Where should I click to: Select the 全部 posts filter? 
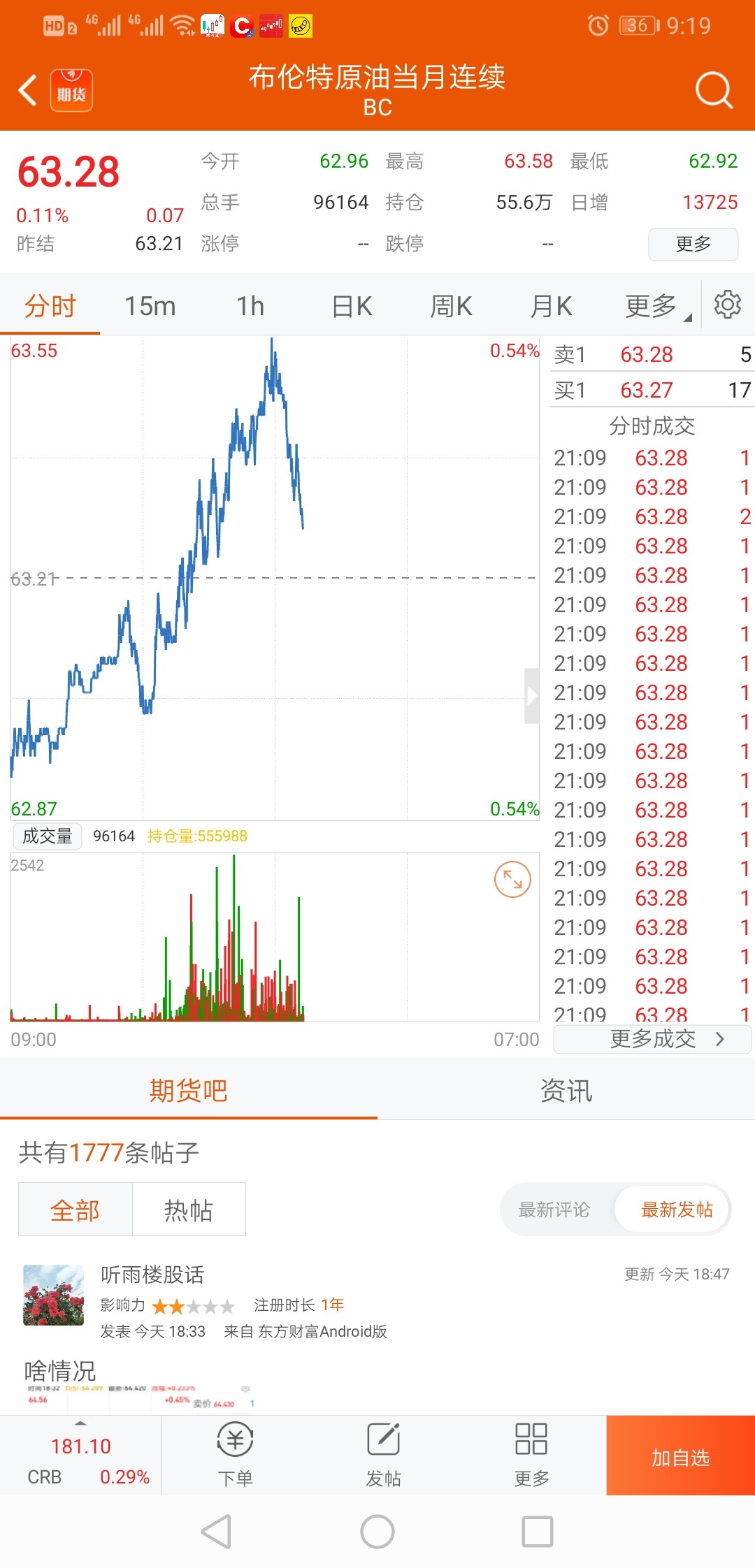tap(75, 1209)
